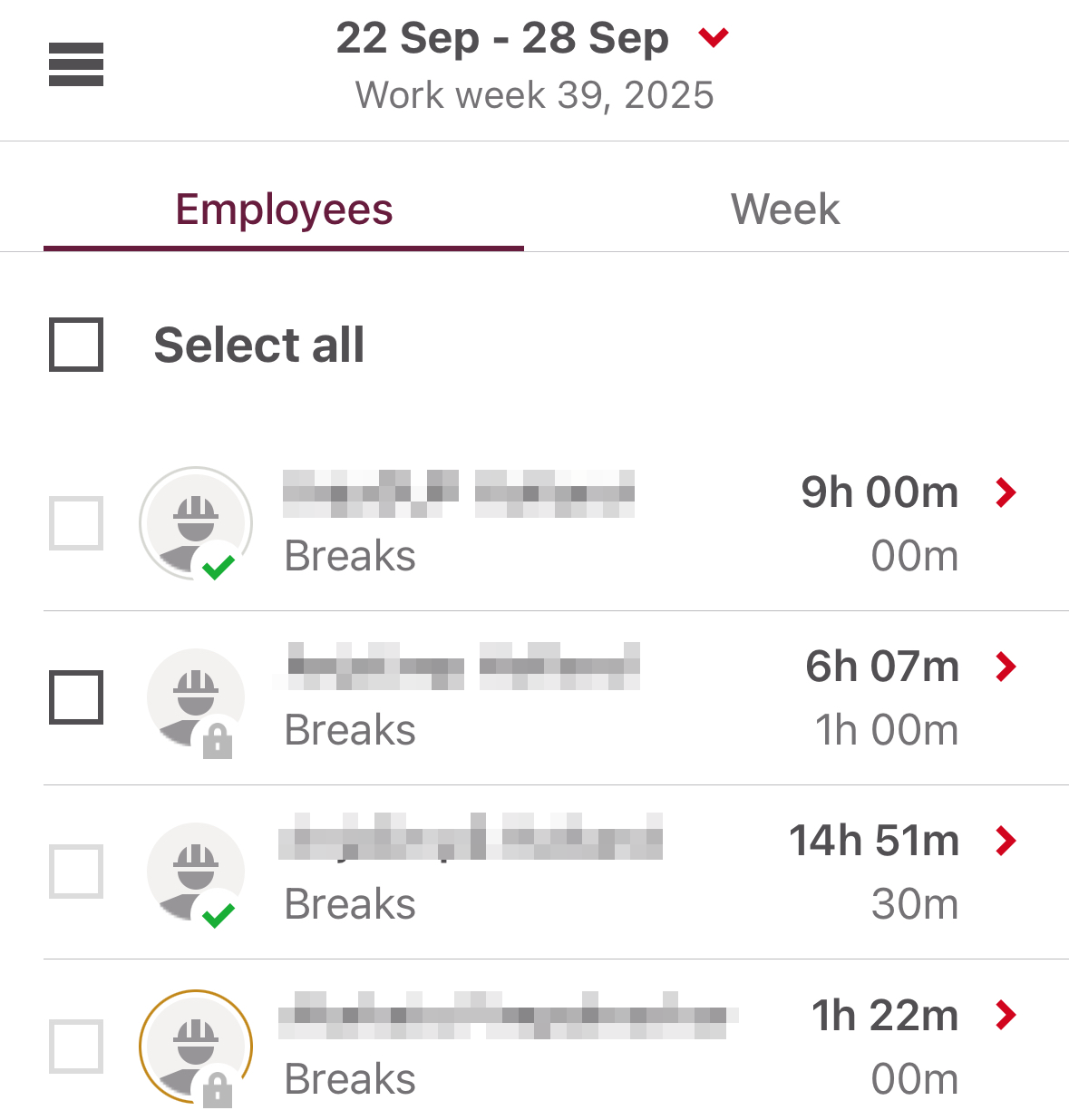Select the Employees tab

[284, 209]
